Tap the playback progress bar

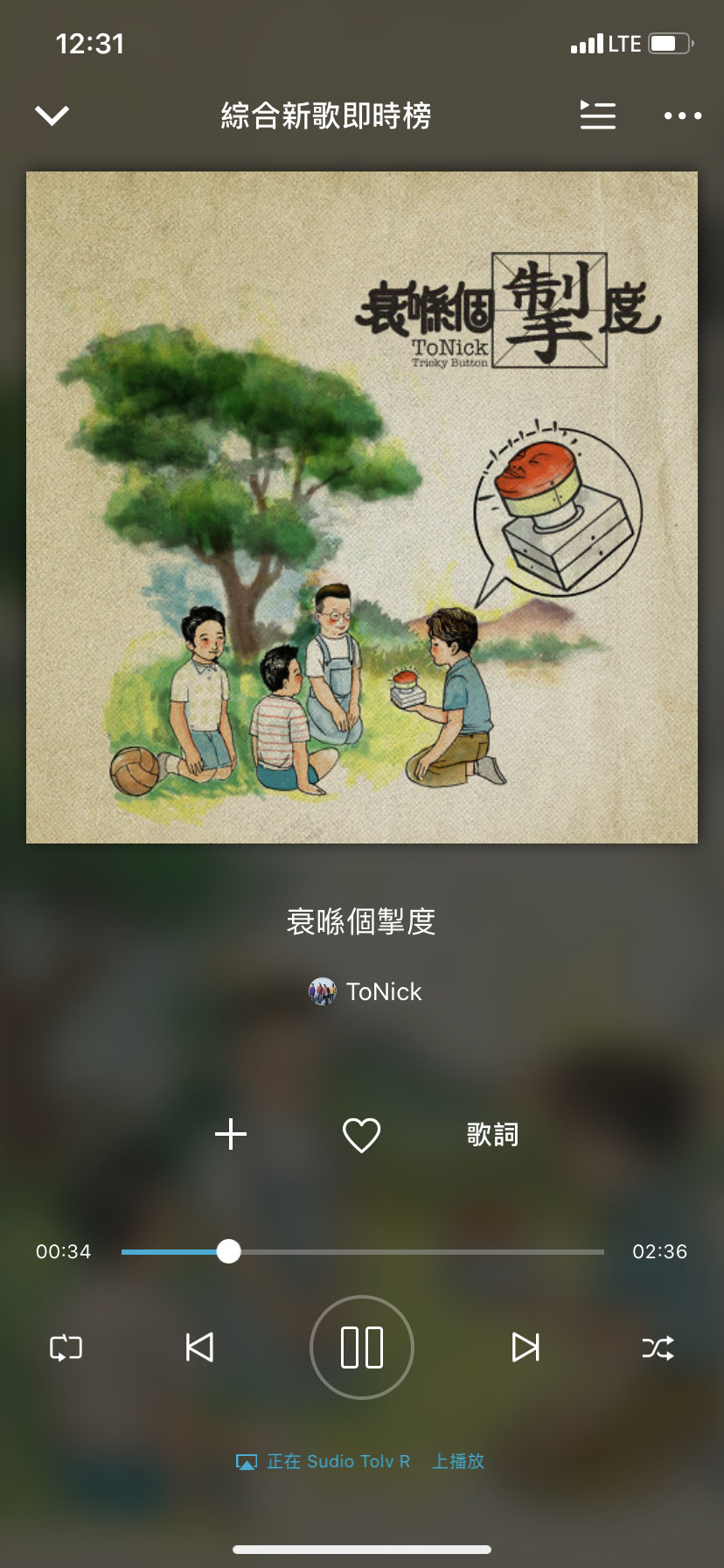[x=362, y=1252]
